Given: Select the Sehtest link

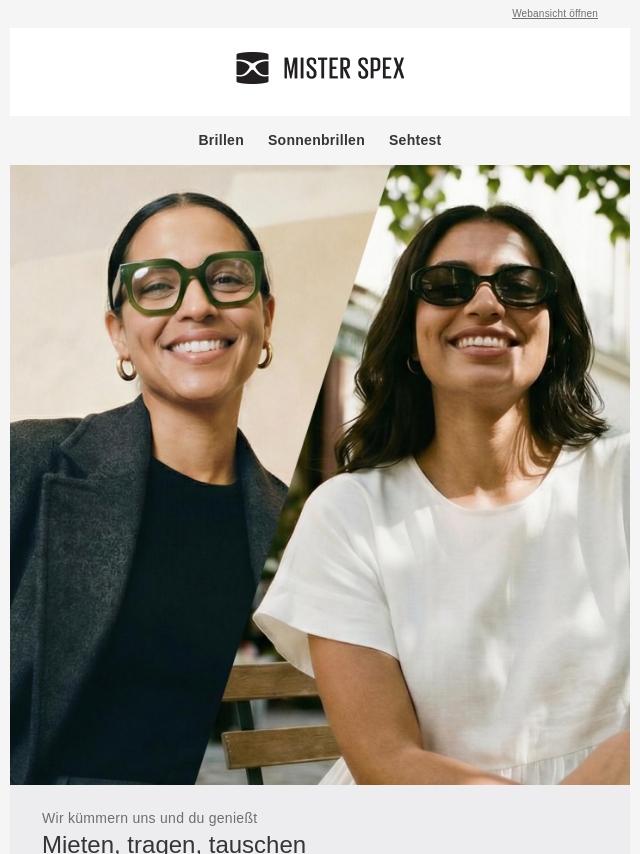Looking at the screenshot, I should click(415, 140).
